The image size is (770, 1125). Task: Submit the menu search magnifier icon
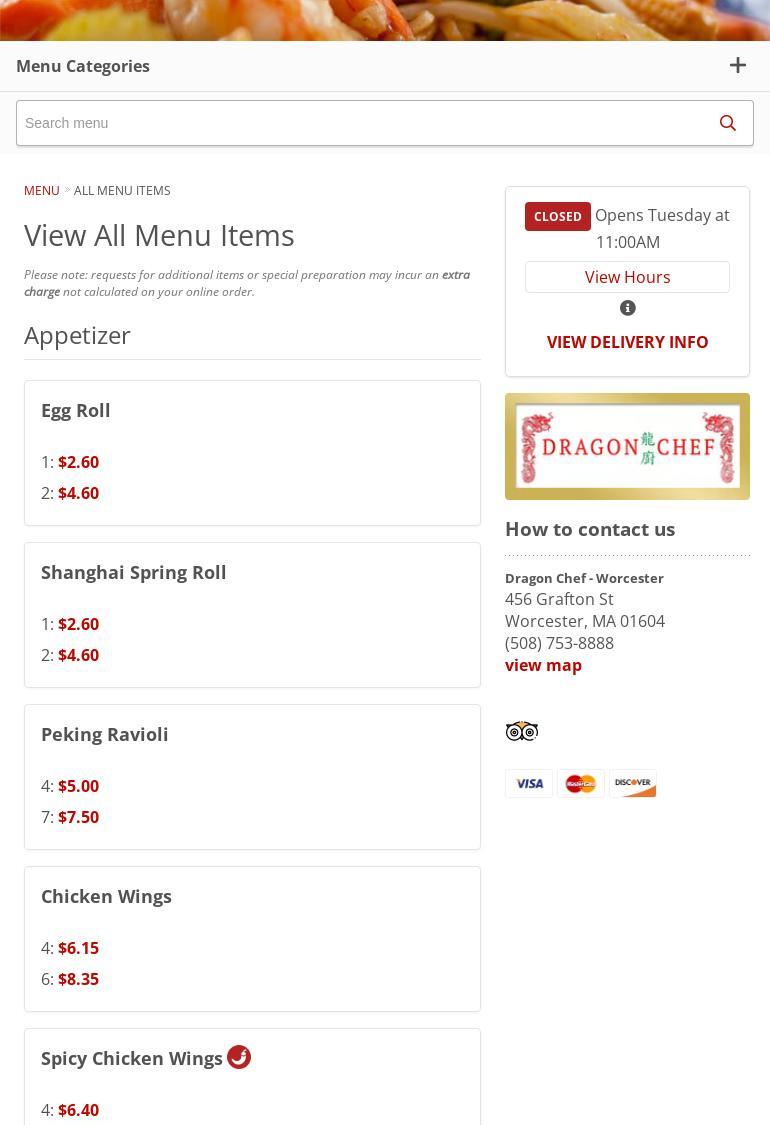(x=727, y=123)
